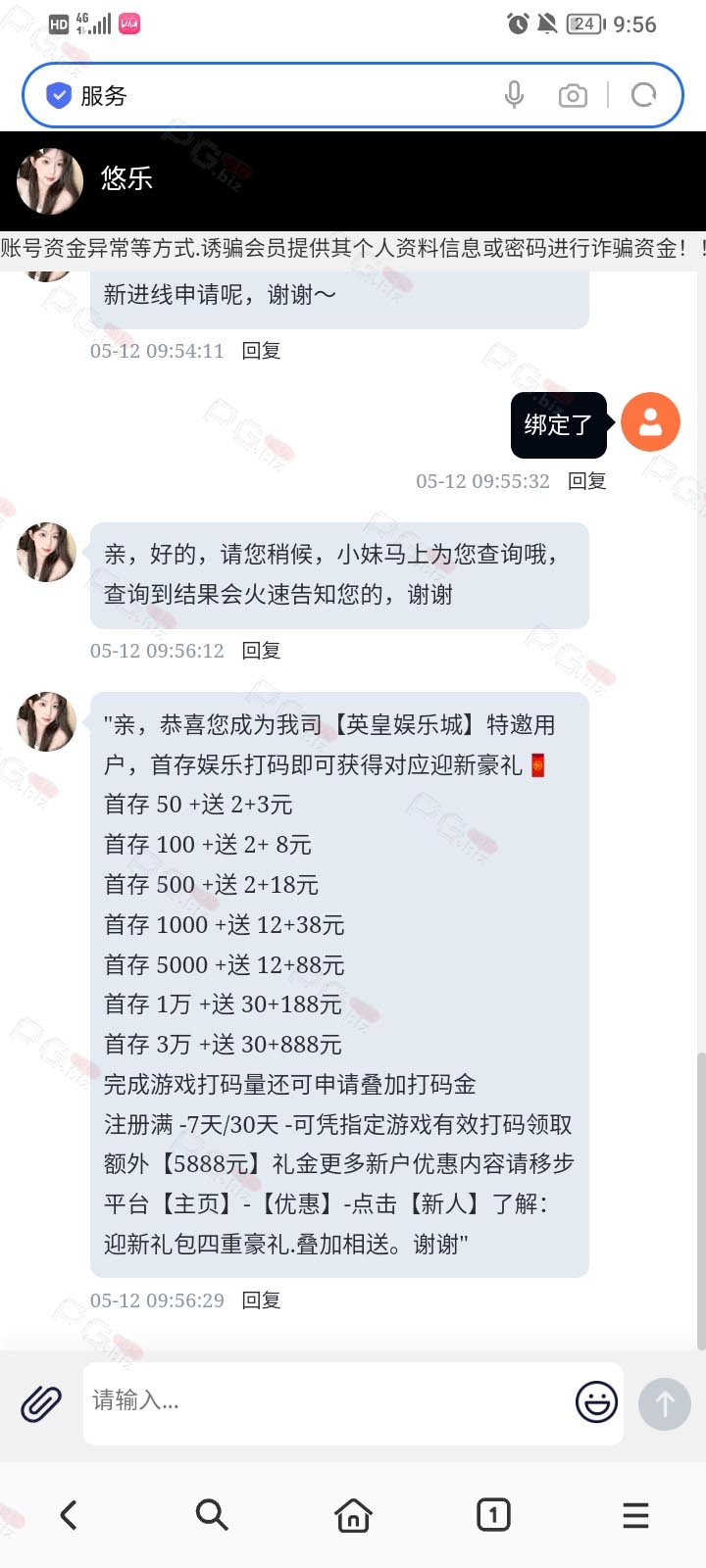Open the camera search icon

click(x=573, y=95)
